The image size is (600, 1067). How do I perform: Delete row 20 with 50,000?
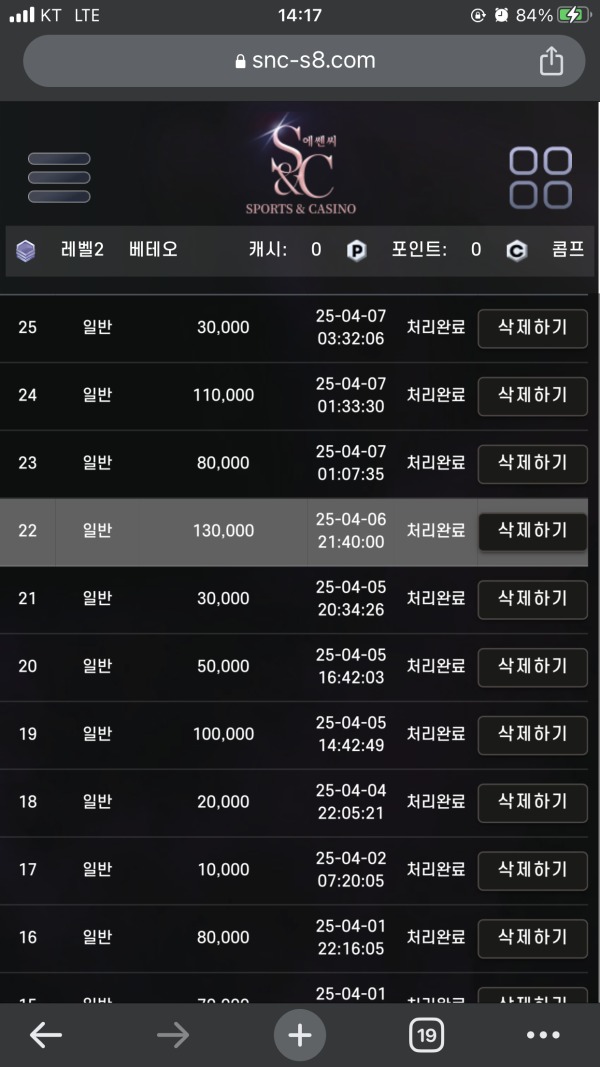[x=532, y=666]
